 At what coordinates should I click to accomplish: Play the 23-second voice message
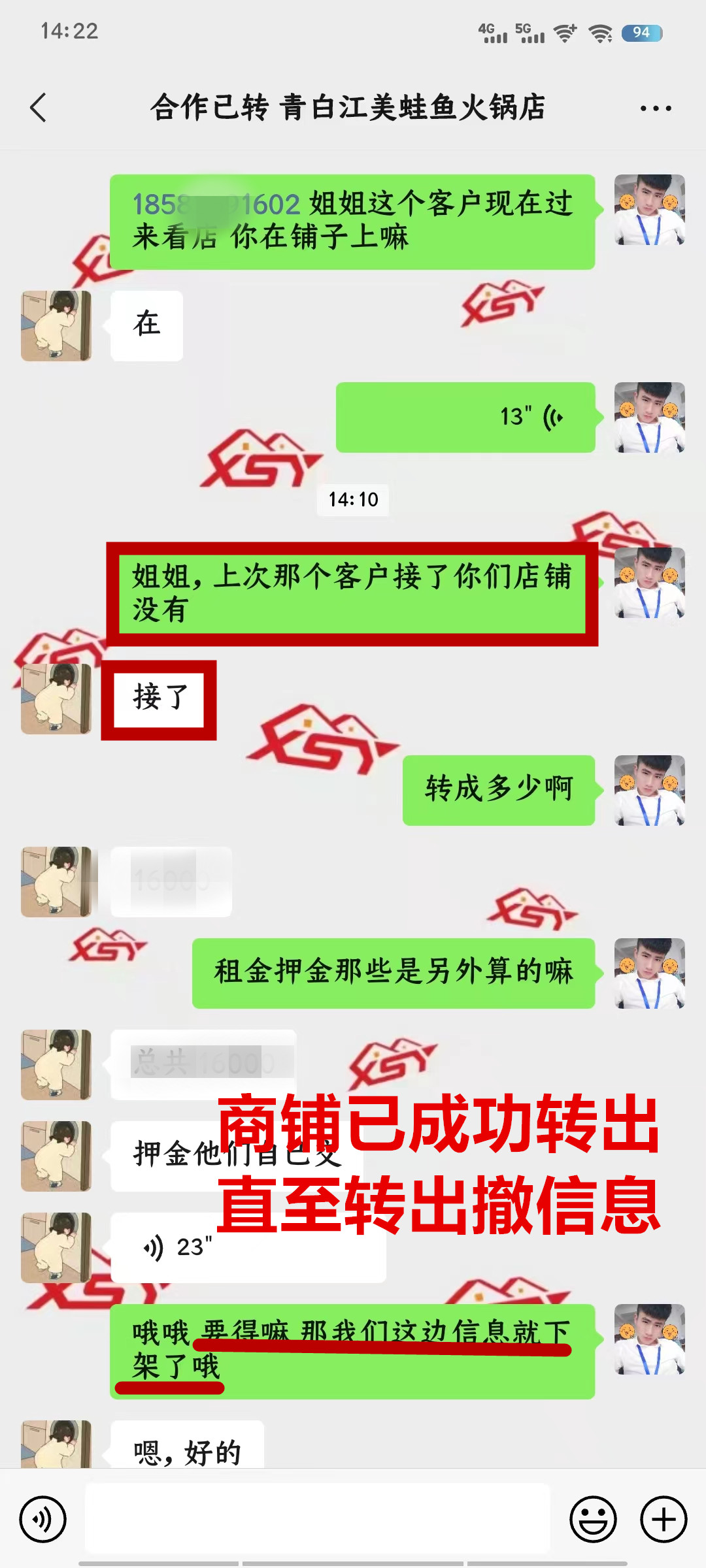(x=248, y=1247)
